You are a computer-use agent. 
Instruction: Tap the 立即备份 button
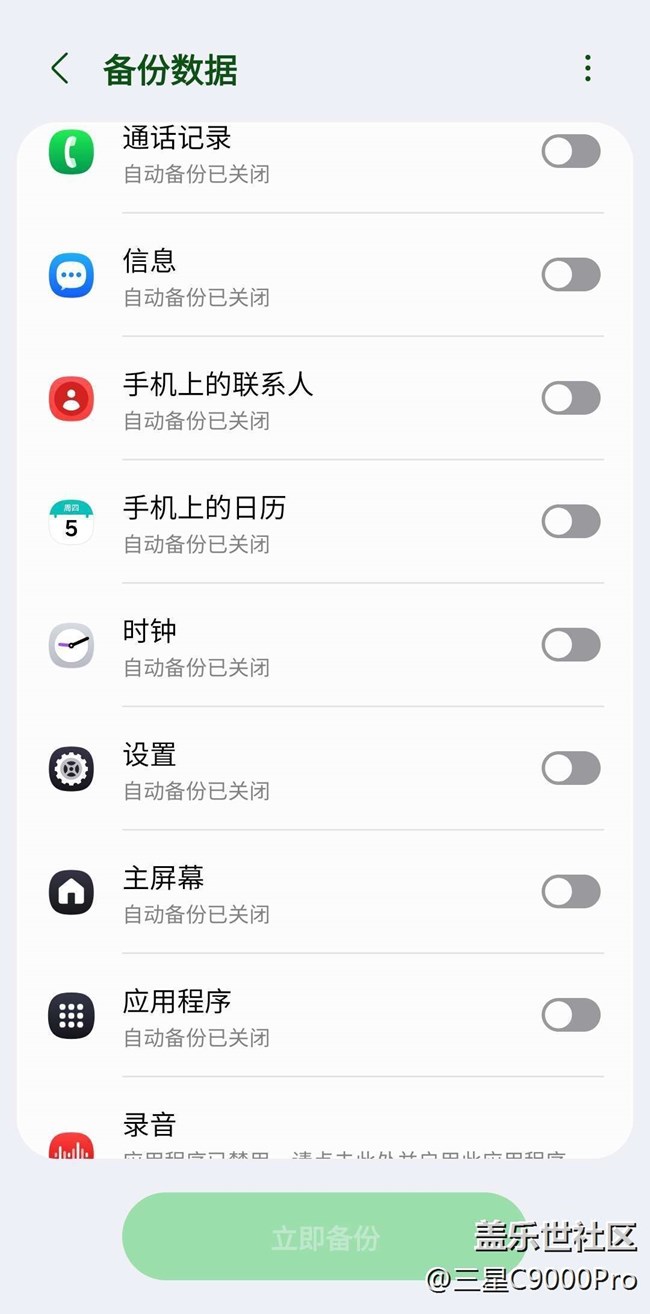324,1238
